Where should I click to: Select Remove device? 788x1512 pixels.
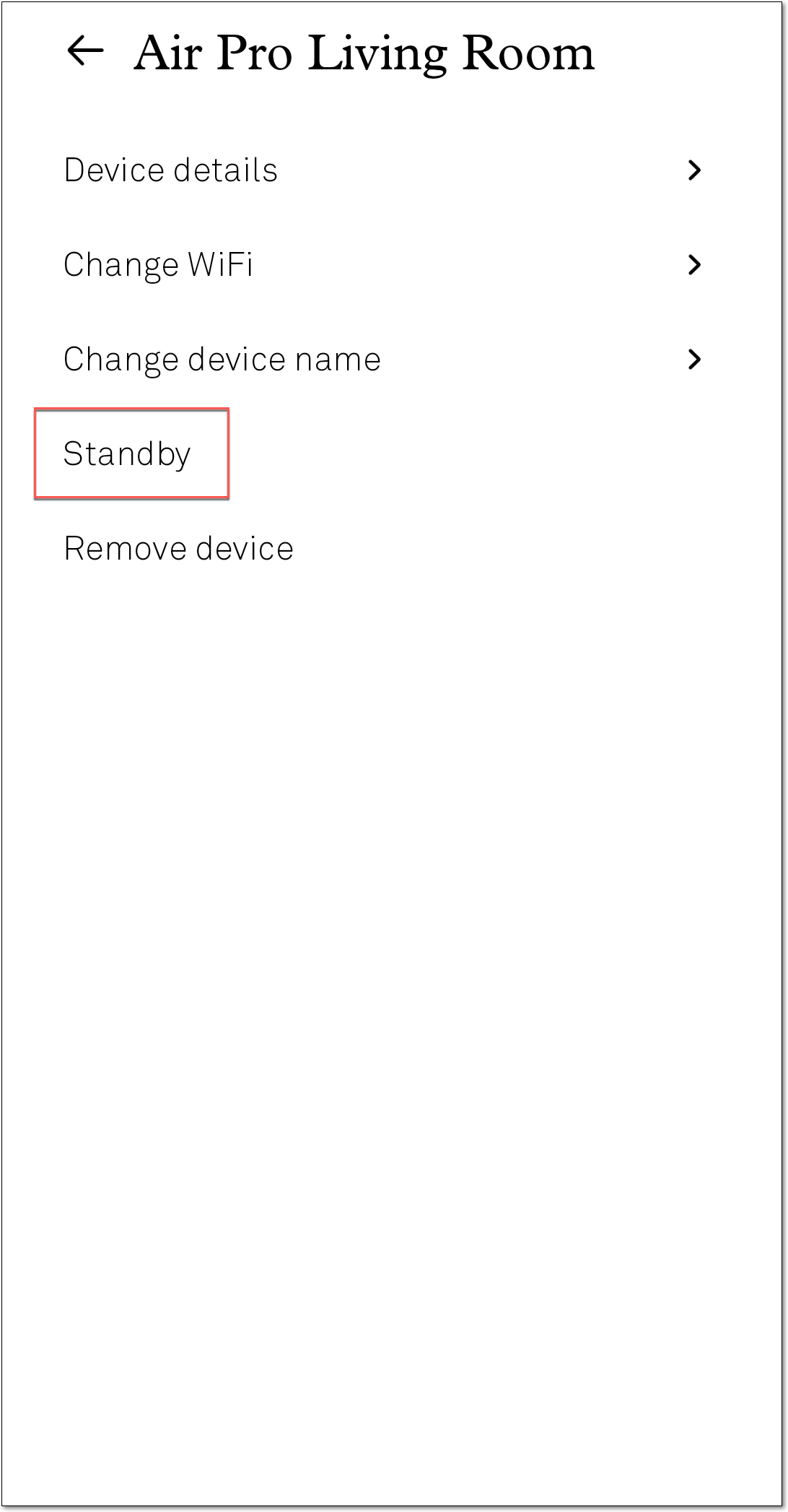click(x=178, y=548)
